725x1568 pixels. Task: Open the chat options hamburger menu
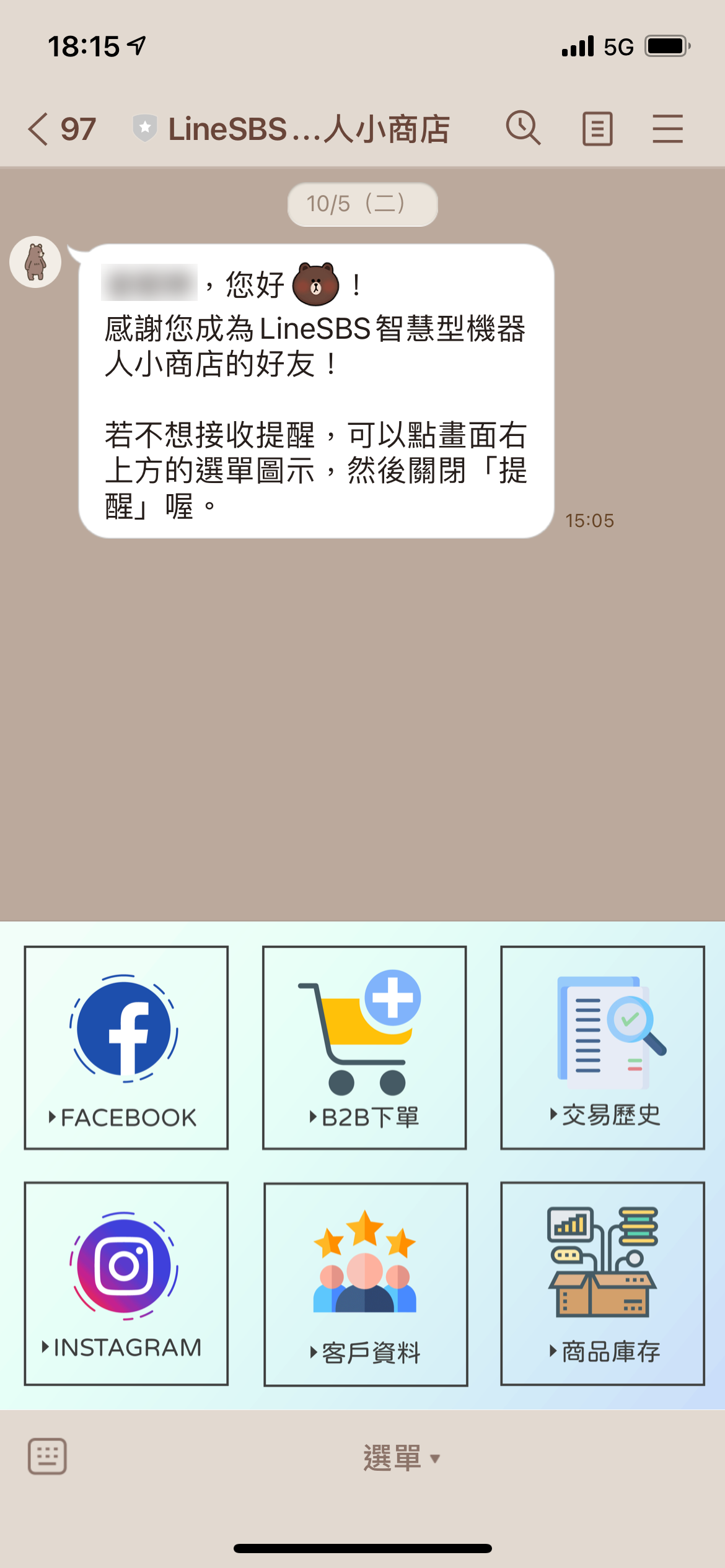[x=667, y=129]
